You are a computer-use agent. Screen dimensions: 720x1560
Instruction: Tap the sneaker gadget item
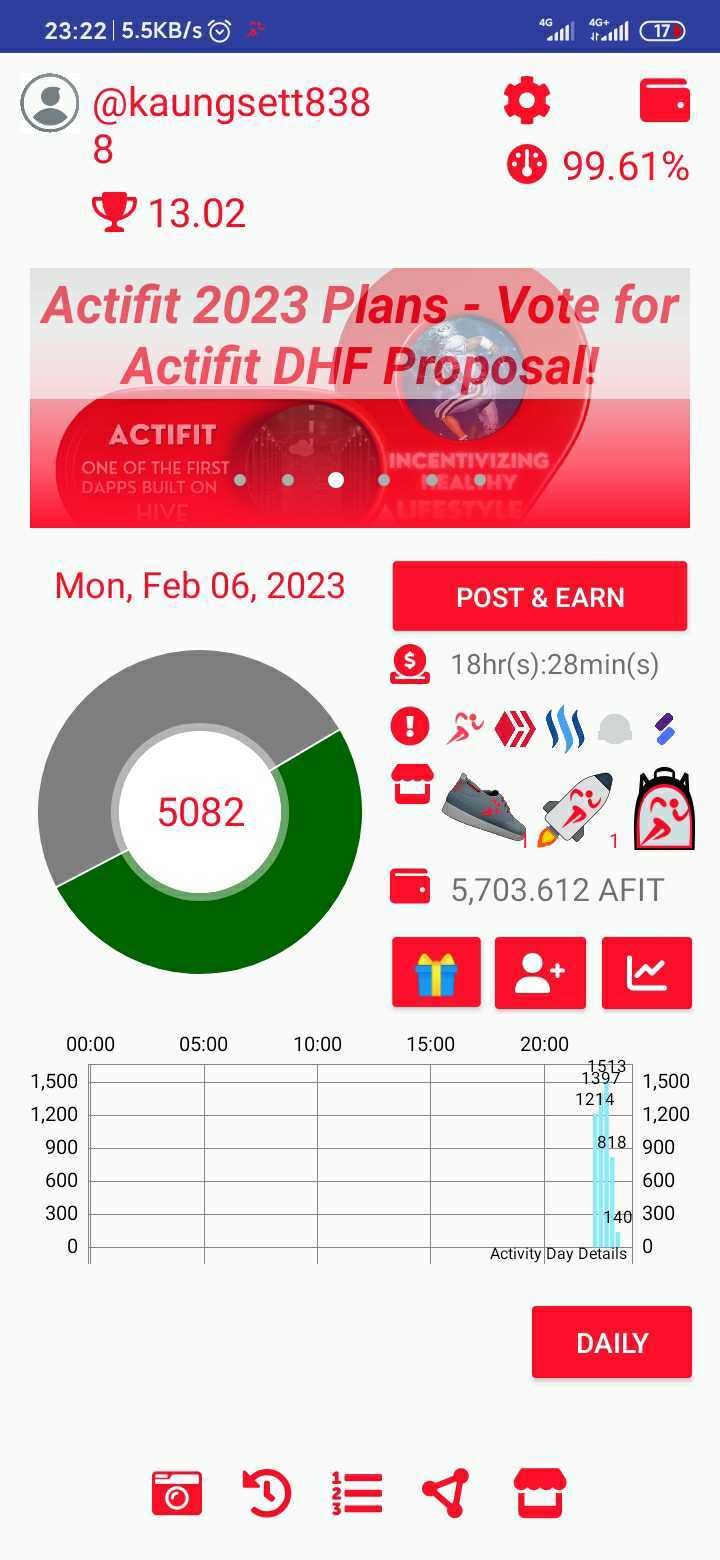click(484, 808)
